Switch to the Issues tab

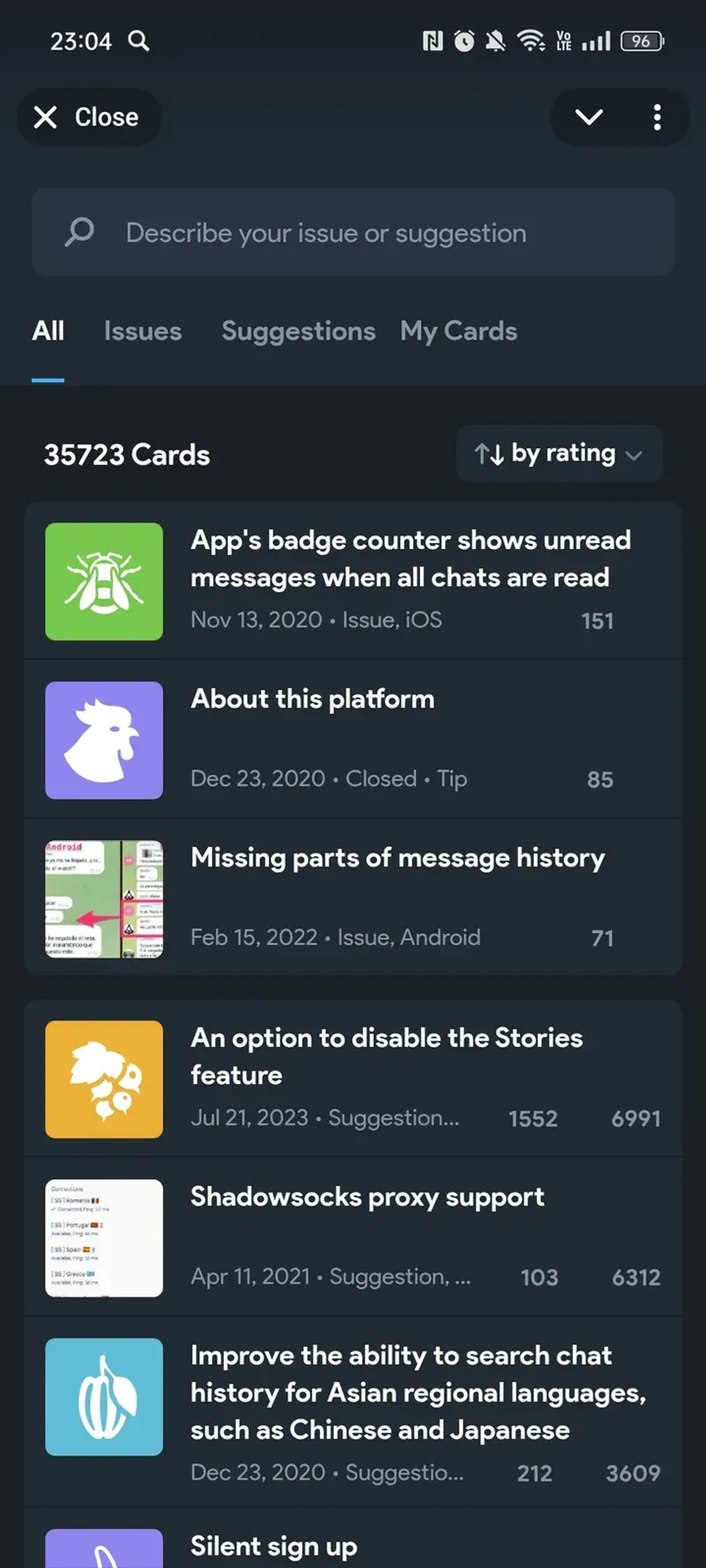tap(142, 331)
